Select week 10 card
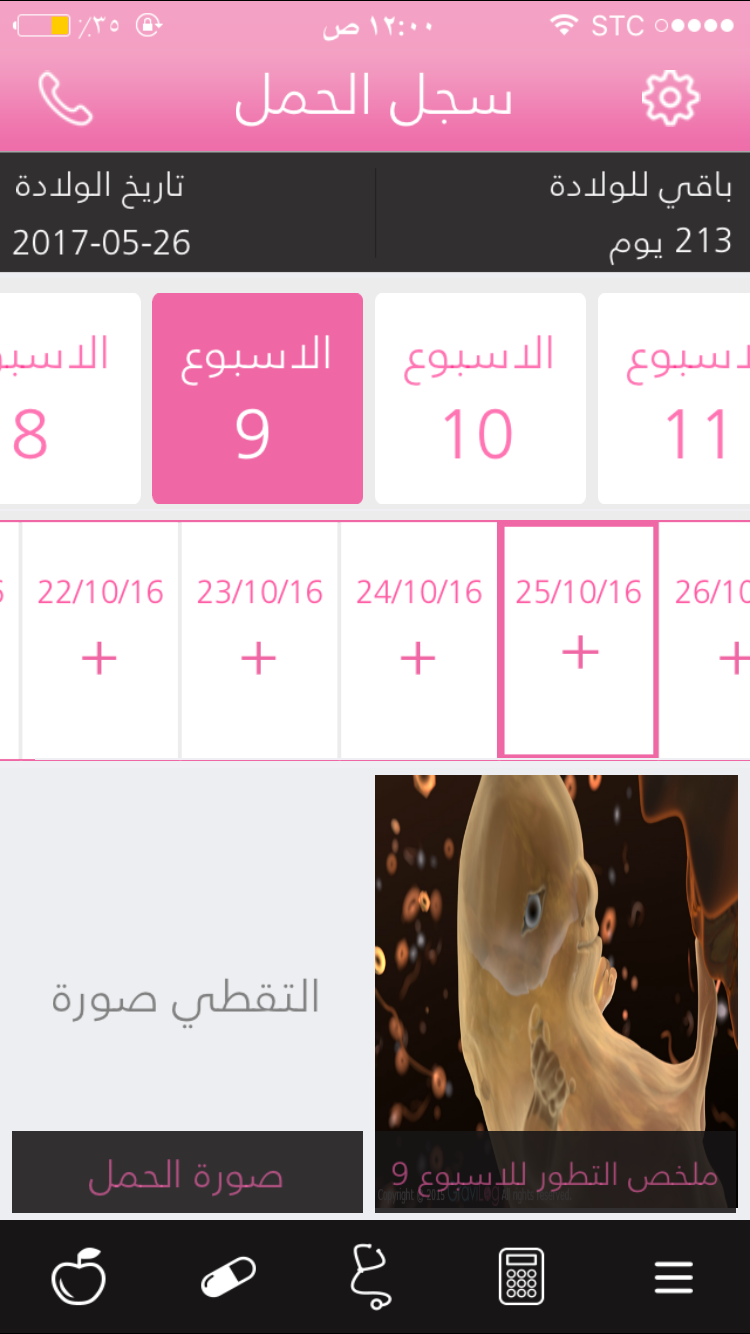This screenshot has height=1334, width=750. click(479, 398)
